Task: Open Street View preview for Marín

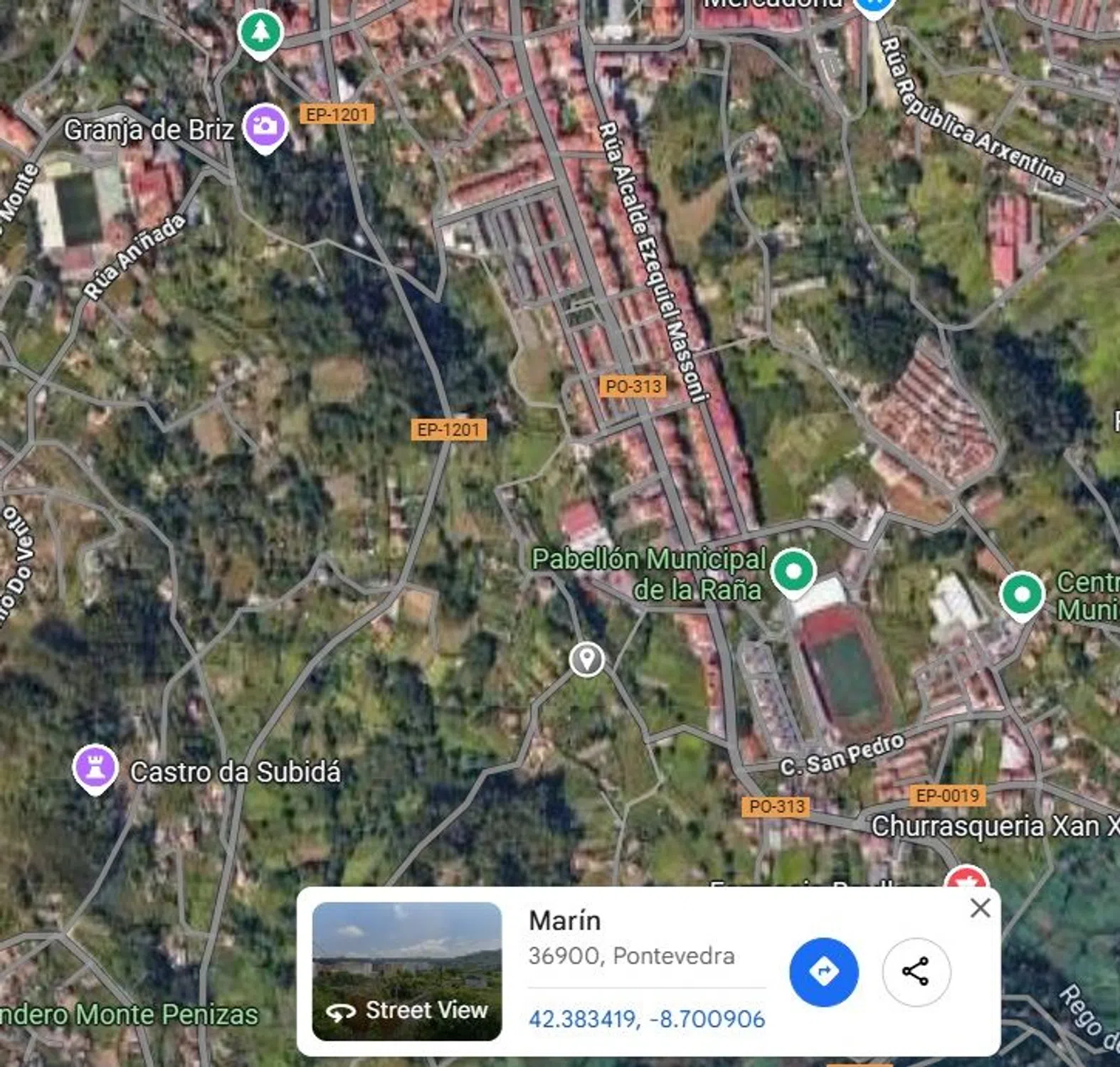Action: point(406,971)
